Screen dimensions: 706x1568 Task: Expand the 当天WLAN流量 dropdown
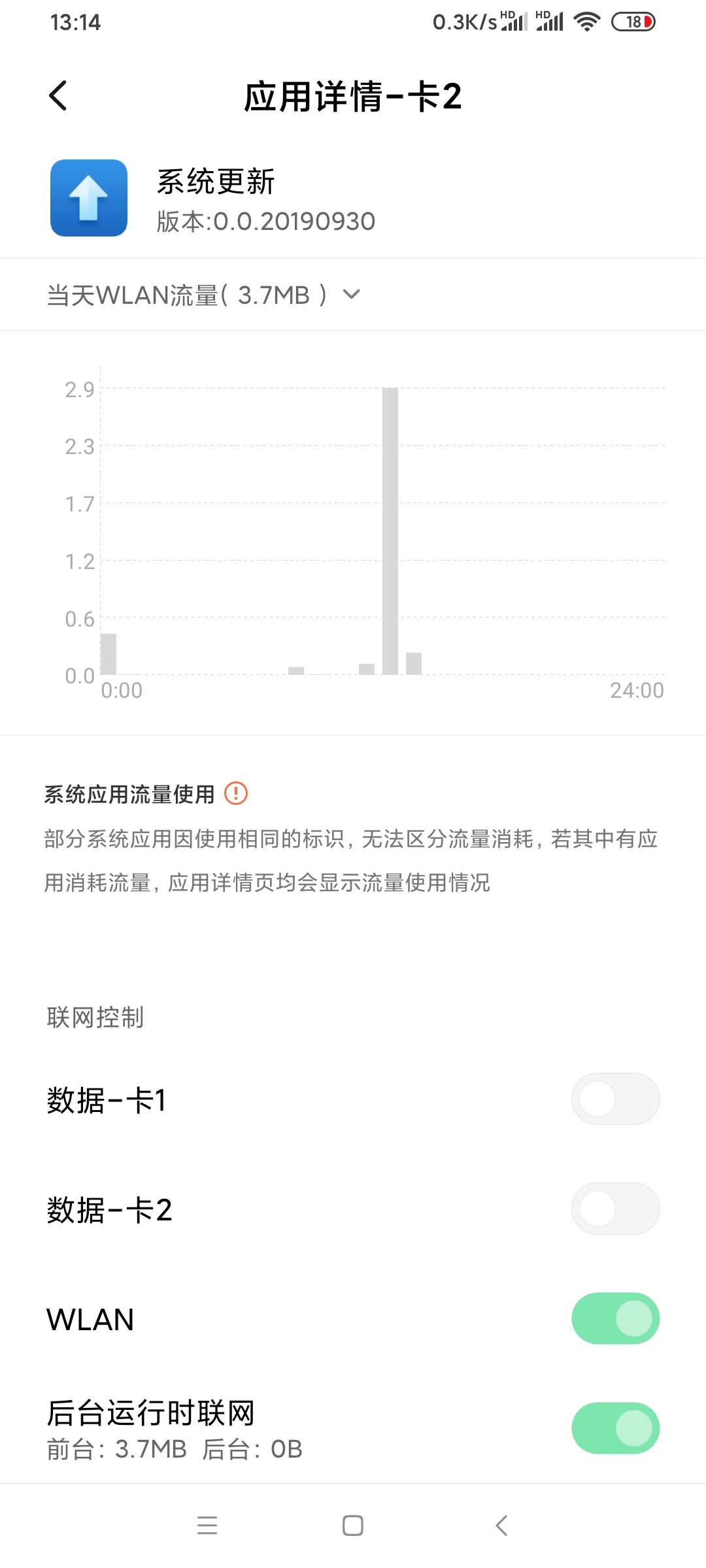(x=351, y=295)
